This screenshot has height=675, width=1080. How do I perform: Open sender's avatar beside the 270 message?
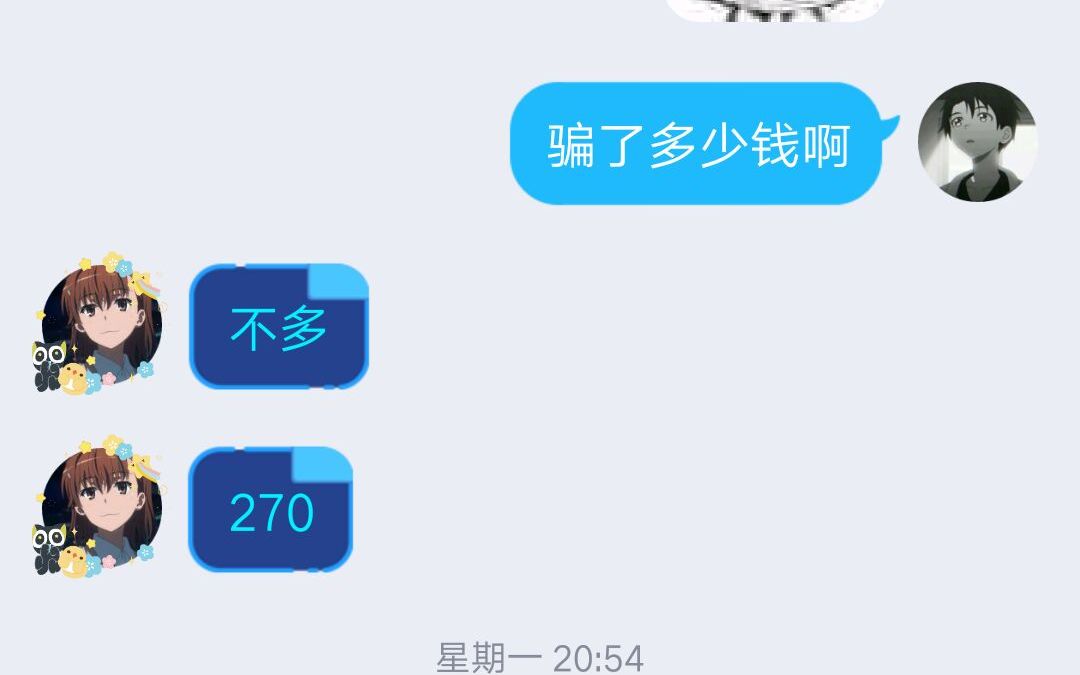point(100,507)
